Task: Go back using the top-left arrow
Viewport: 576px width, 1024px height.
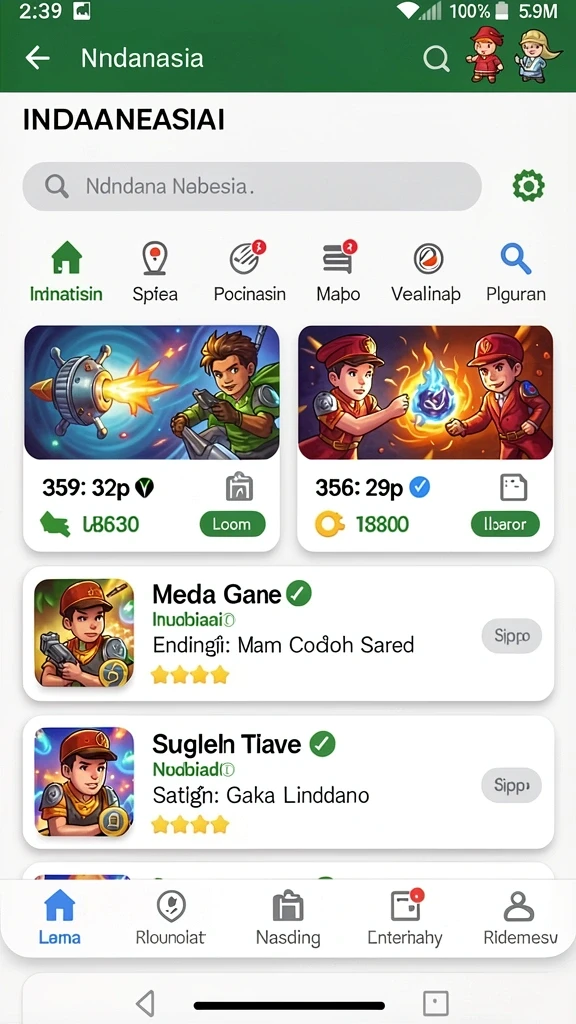Action: point(37,58)
